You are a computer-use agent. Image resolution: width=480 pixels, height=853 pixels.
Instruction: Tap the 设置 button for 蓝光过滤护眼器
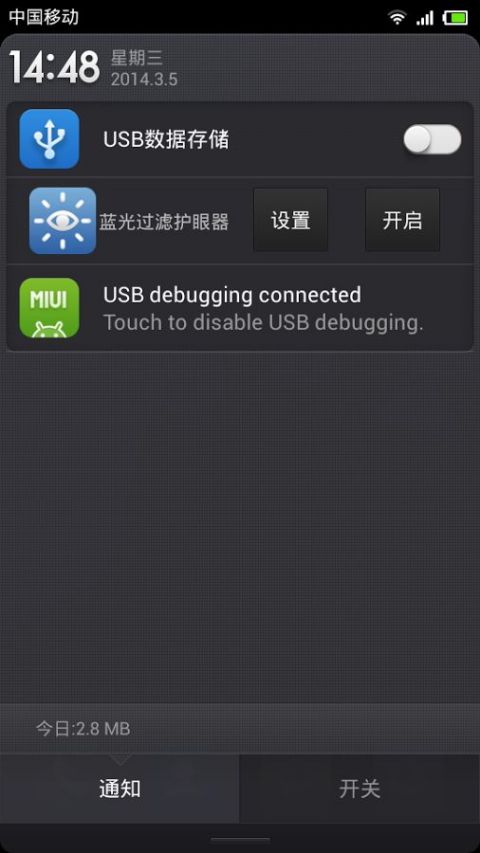(291, 220)
